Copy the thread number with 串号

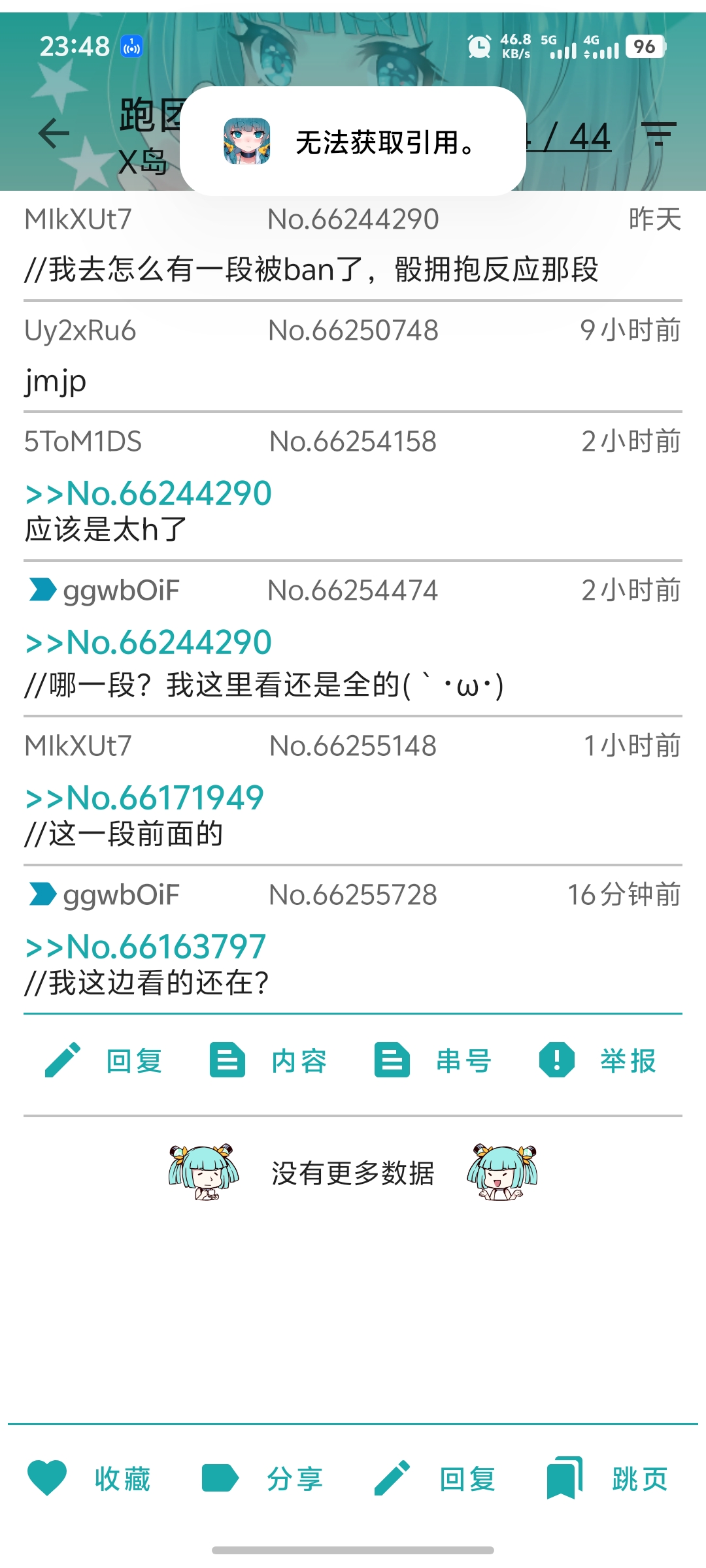(x=434, y=1060)
